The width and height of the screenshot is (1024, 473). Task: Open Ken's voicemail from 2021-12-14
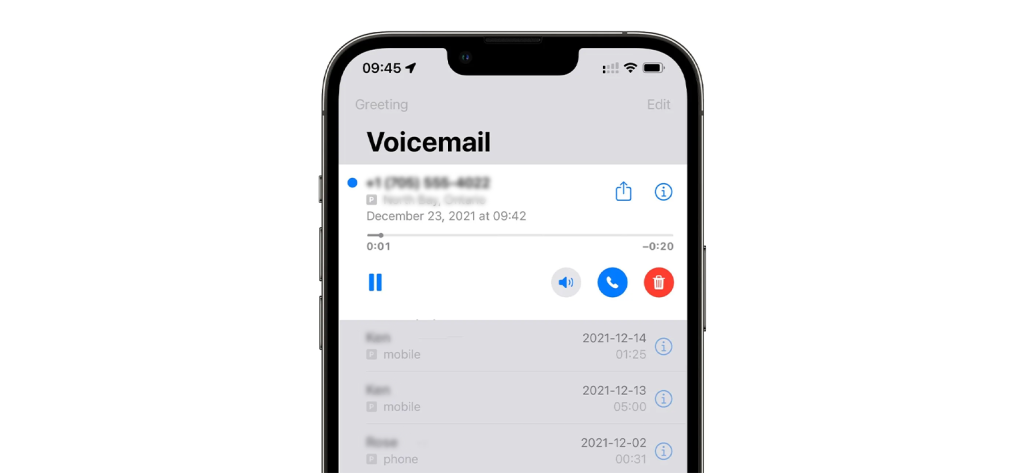click(480, 346)
